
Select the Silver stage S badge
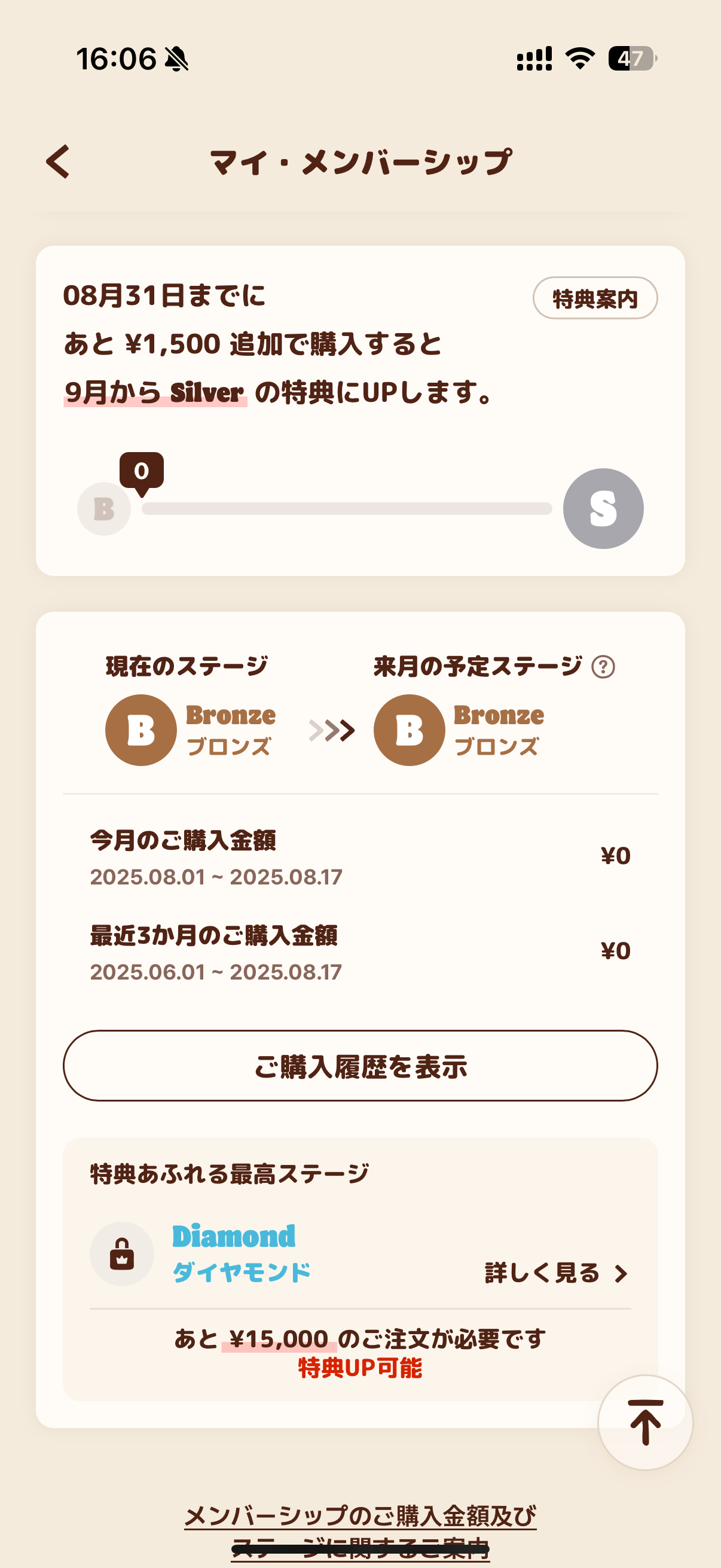pos(603,510)
